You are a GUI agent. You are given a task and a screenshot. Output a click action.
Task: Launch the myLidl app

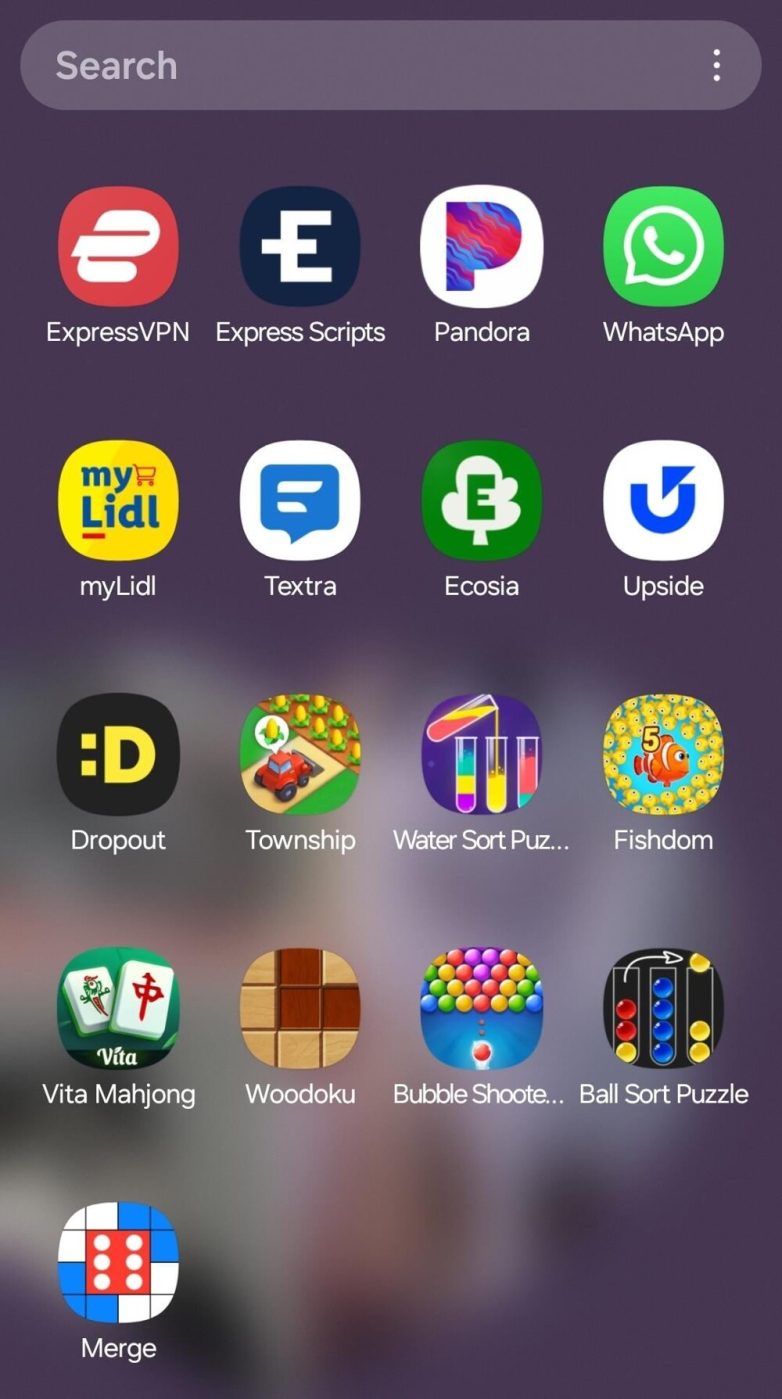pyautogui.click(x=118, y=500)
